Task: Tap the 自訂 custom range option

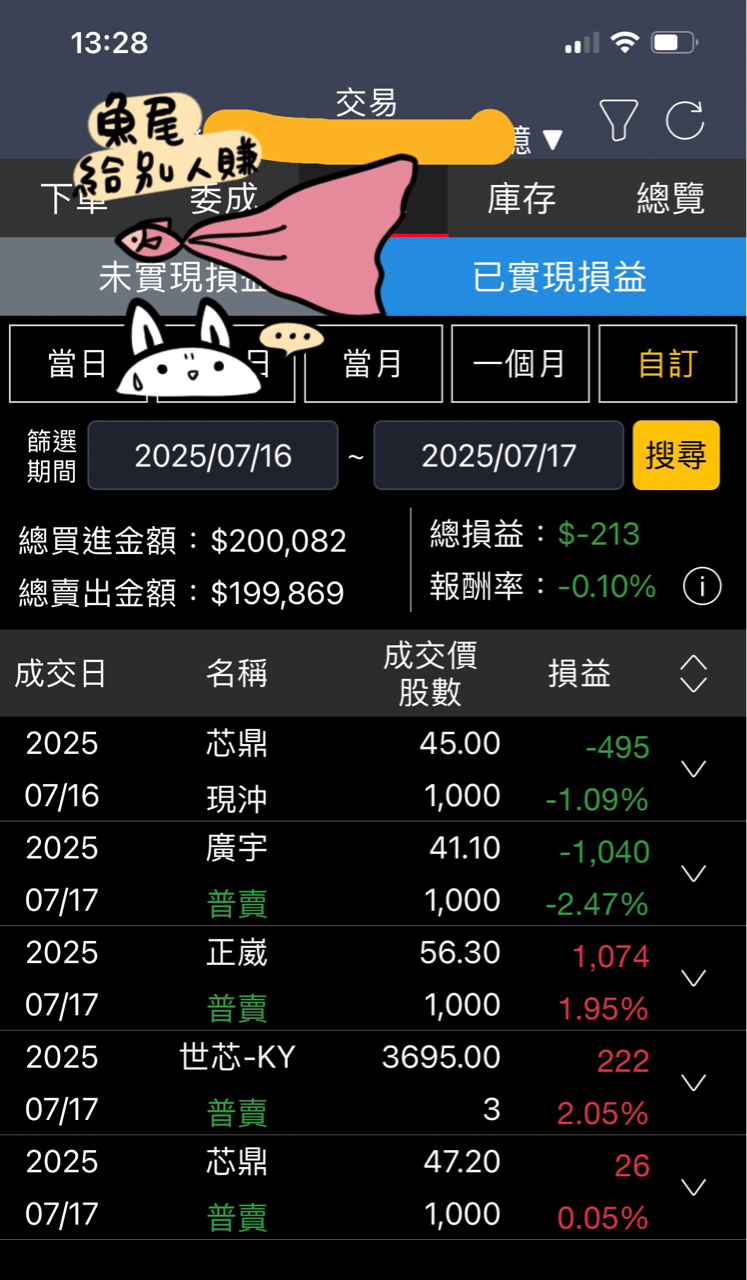Action: pos(667,363)
